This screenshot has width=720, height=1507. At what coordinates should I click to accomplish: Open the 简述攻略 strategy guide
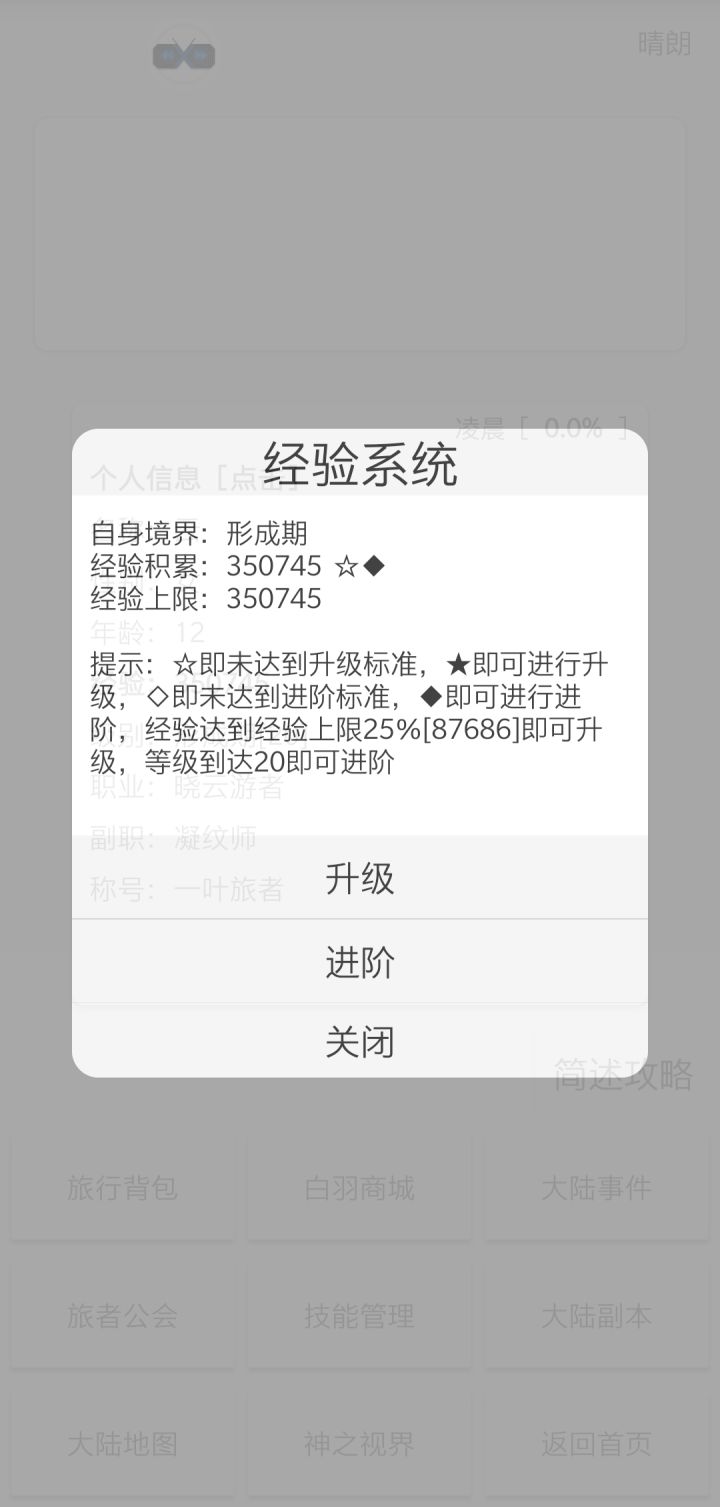pyautogui.click(x=622, y=1075)
